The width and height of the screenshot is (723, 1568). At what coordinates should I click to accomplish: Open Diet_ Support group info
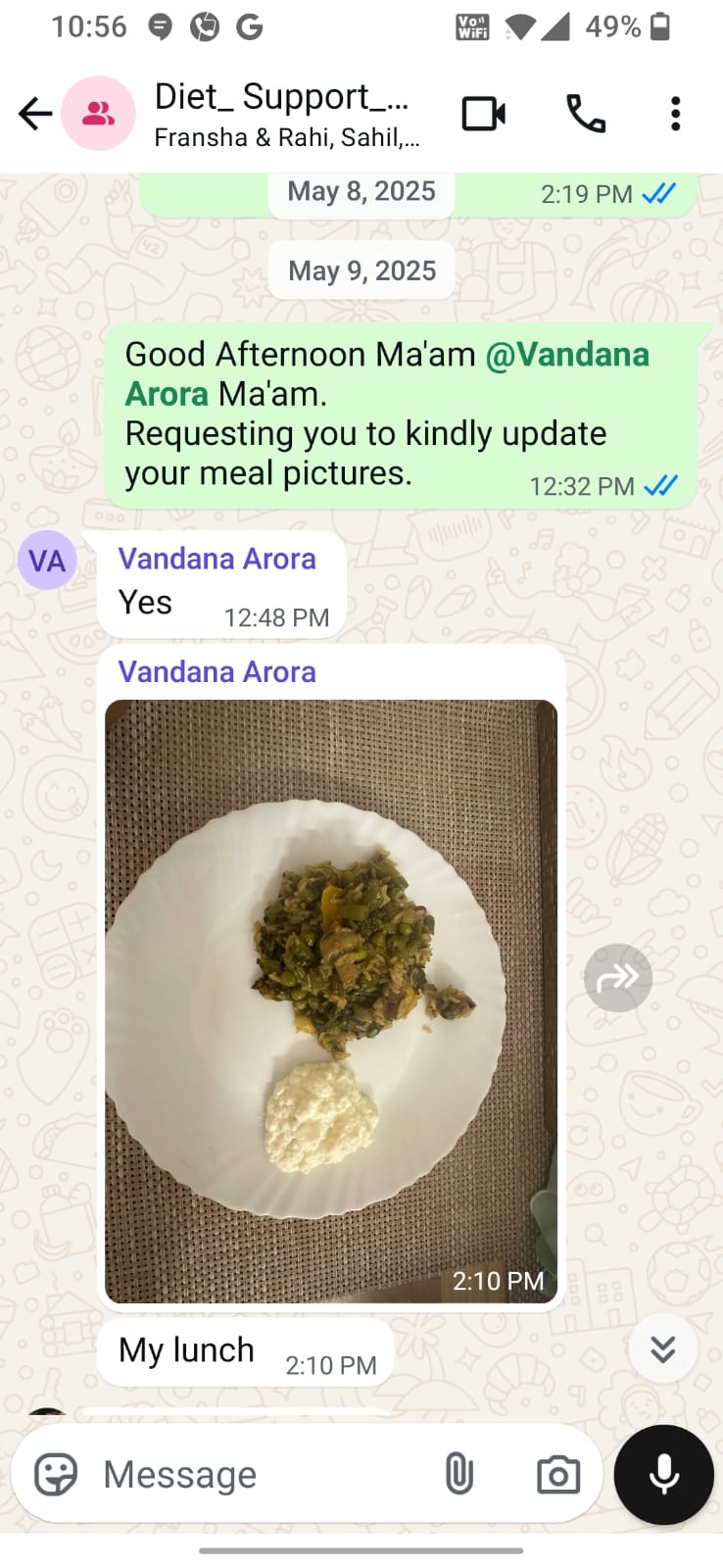click(x=282, y=113)
